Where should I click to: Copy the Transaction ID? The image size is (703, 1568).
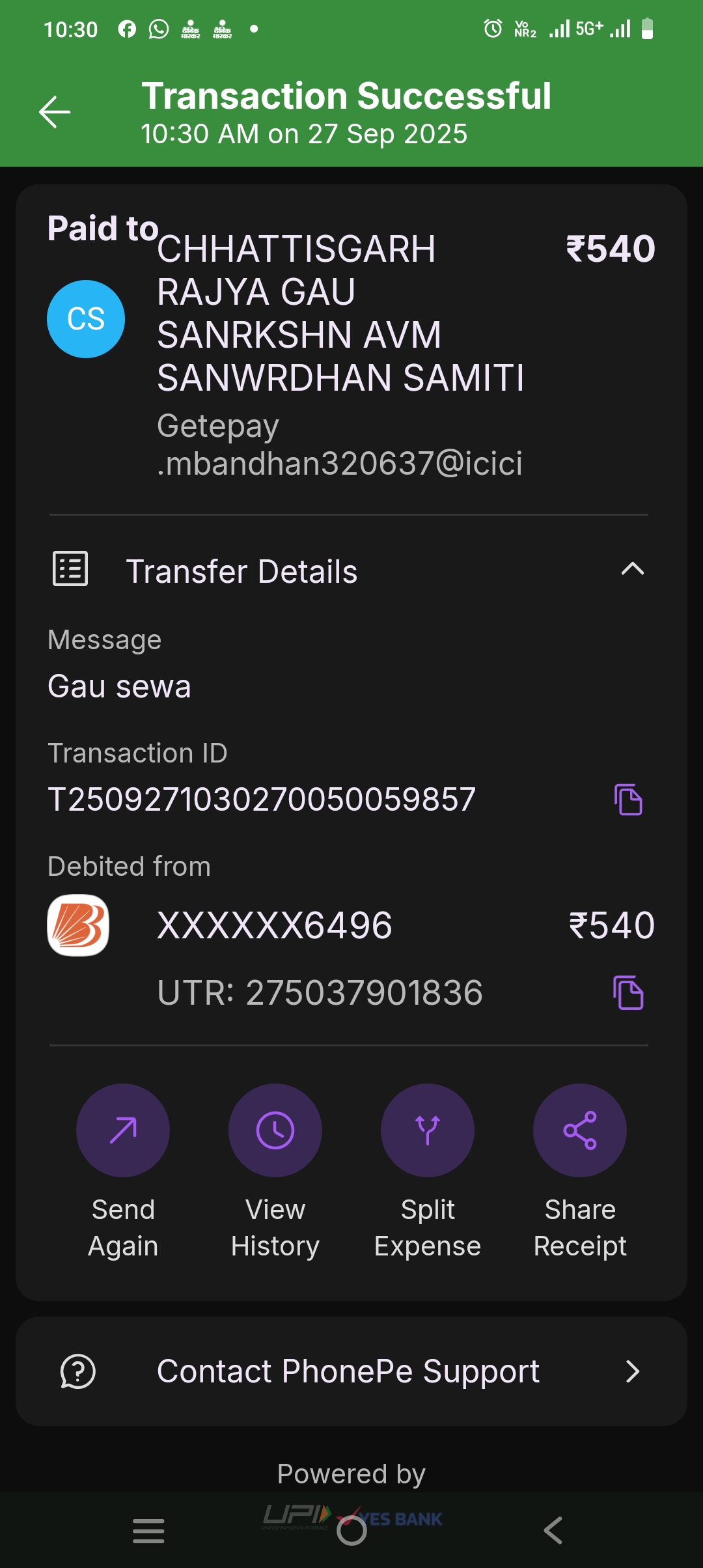tap(628, 800)
